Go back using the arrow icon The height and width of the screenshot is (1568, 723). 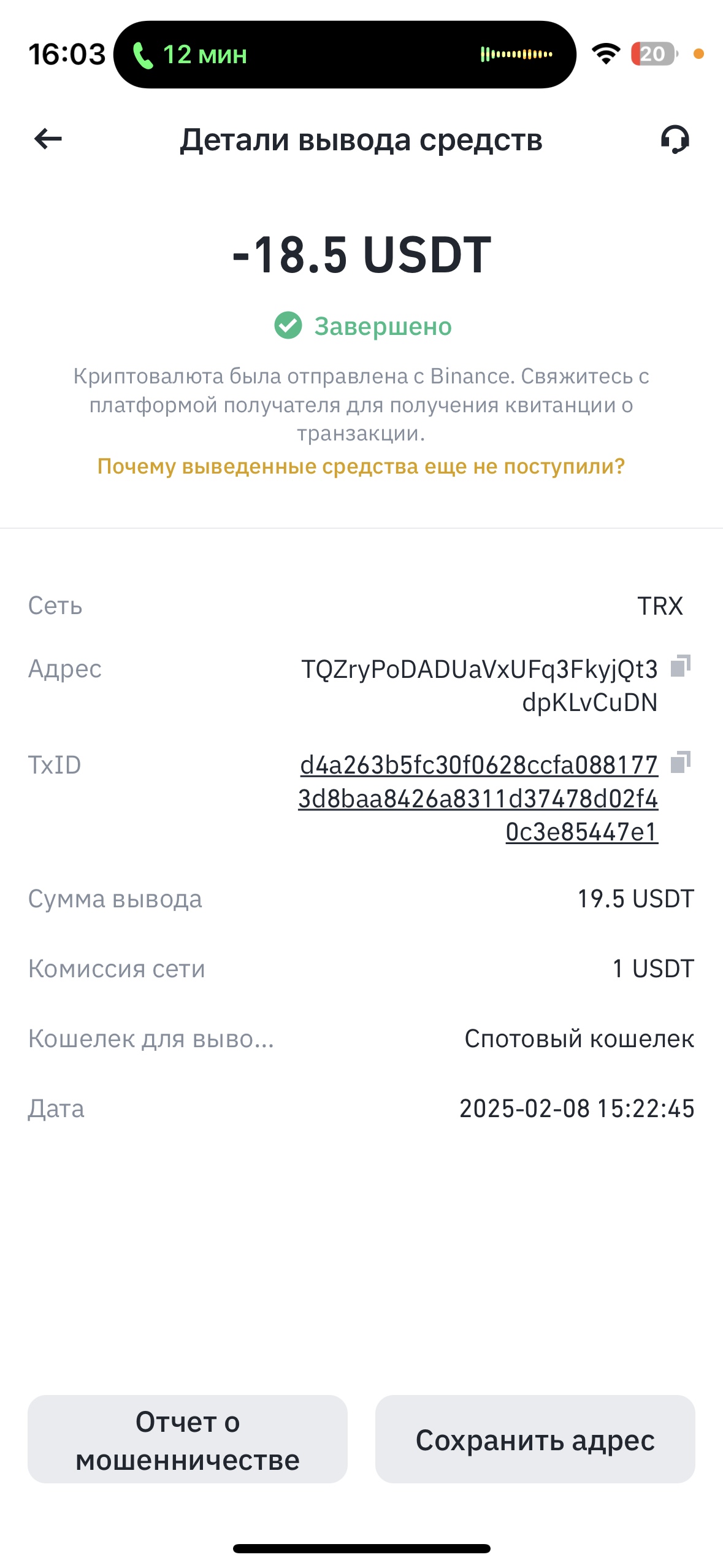pos(48,139)
